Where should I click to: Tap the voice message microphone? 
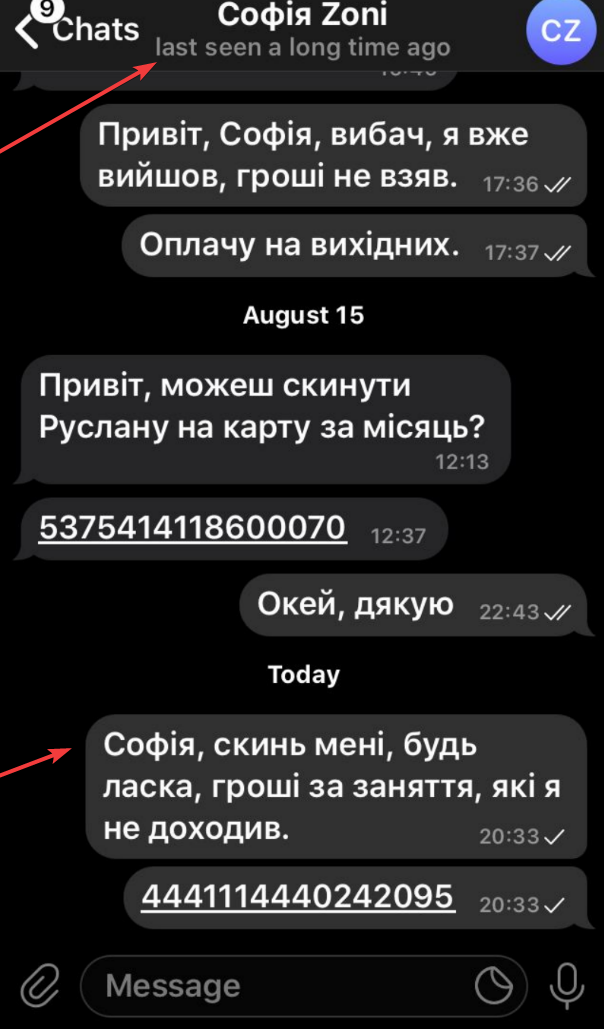tap(567, 987)
